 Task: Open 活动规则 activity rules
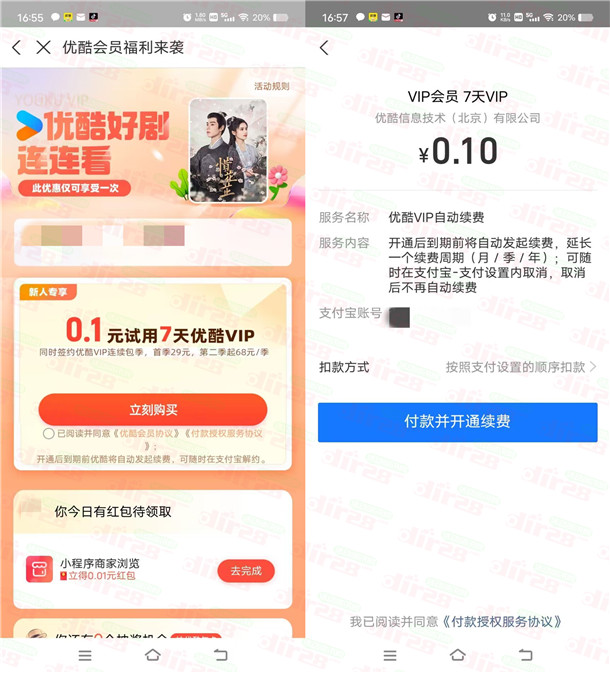coord(271,86)
